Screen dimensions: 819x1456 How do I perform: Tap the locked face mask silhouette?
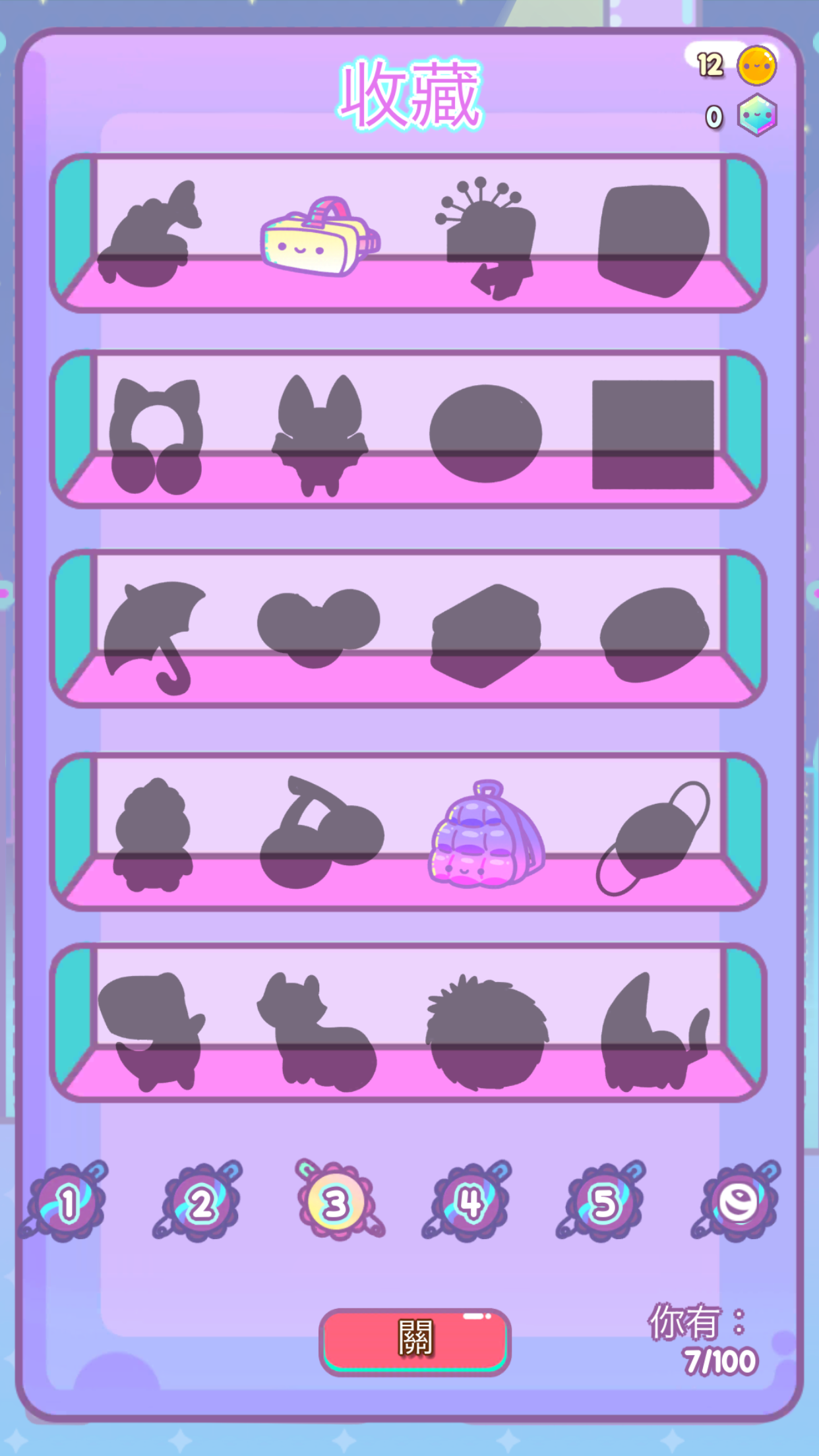(x=653, y=838)
